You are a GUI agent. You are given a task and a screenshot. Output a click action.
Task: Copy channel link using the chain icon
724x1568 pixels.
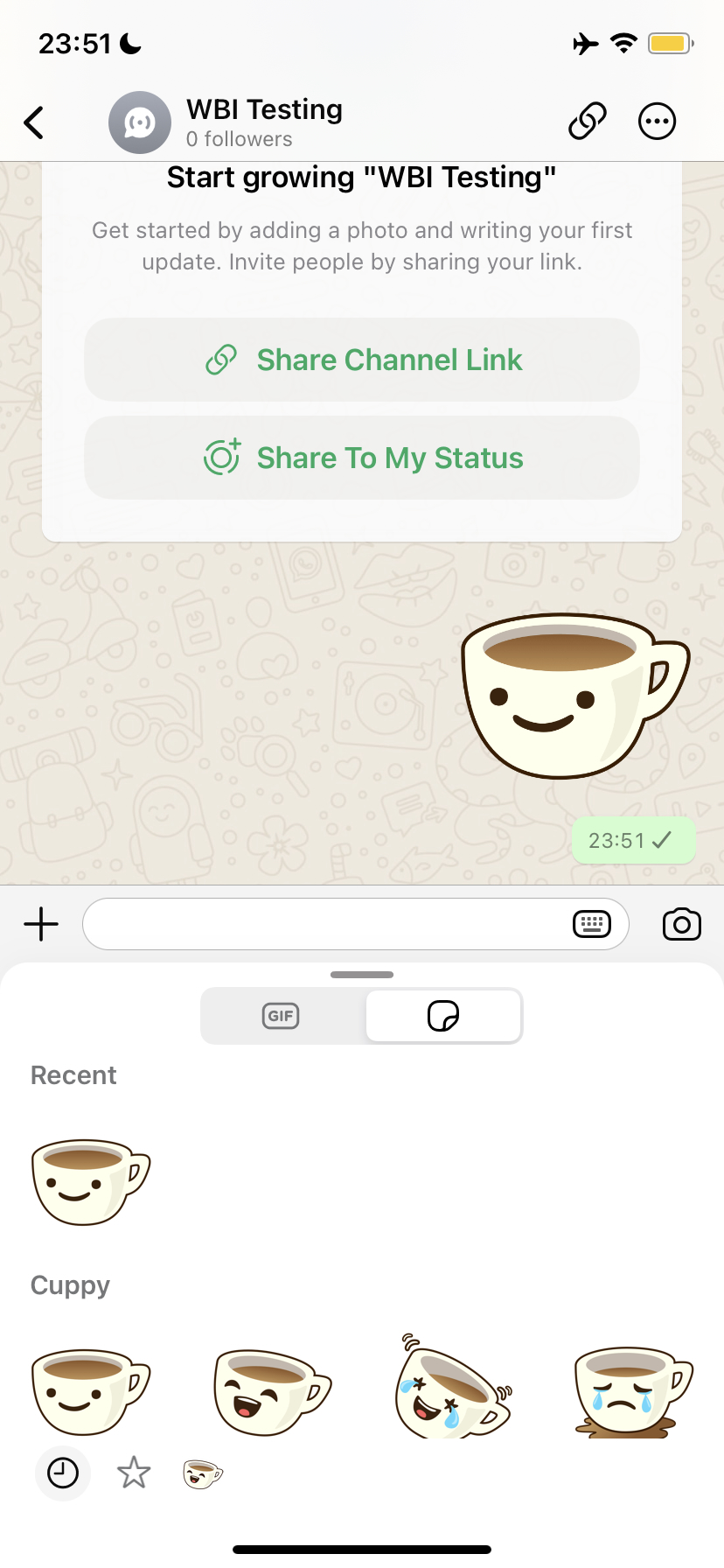point(587,122)
